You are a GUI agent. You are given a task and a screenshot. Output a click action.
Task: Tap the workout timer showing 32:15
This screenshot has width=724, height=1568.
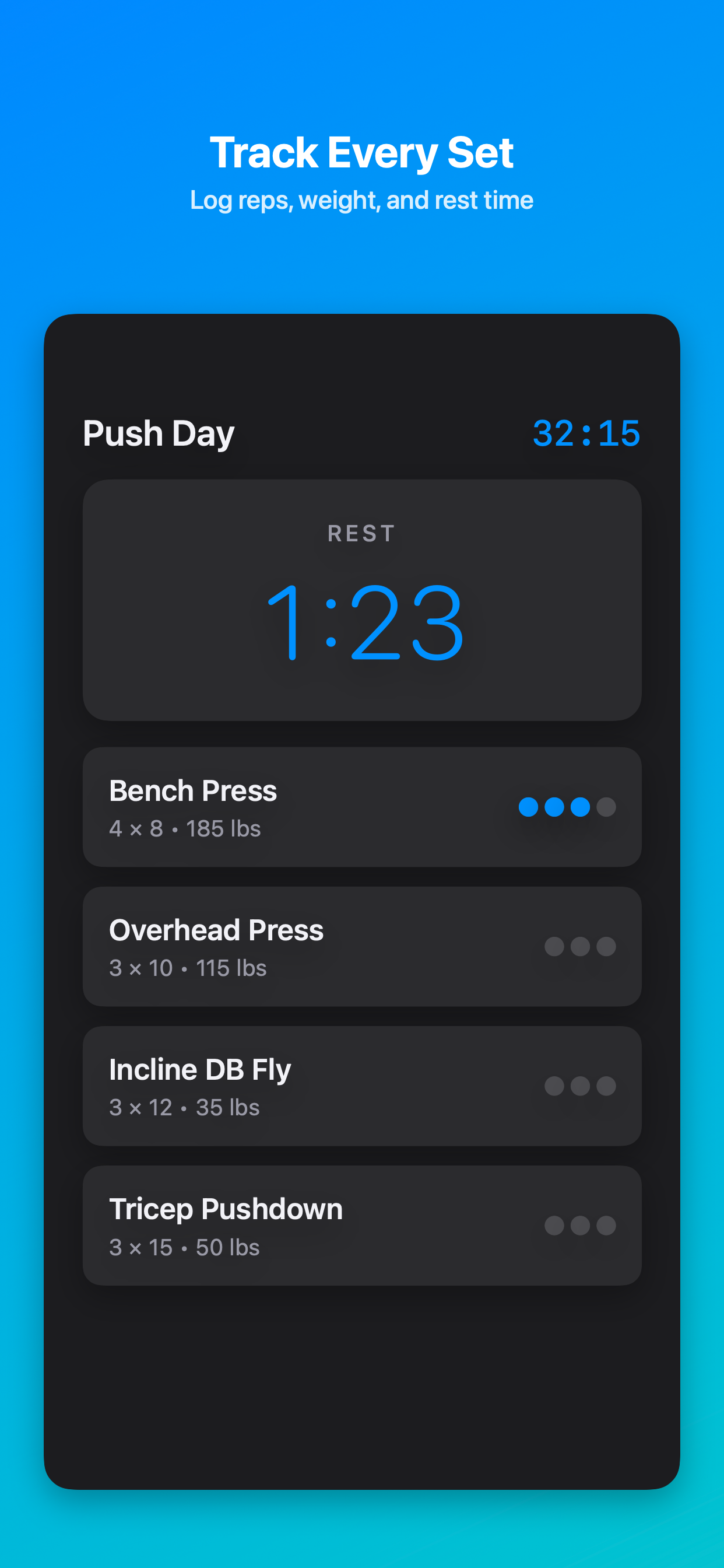click(x=586, y=433)
